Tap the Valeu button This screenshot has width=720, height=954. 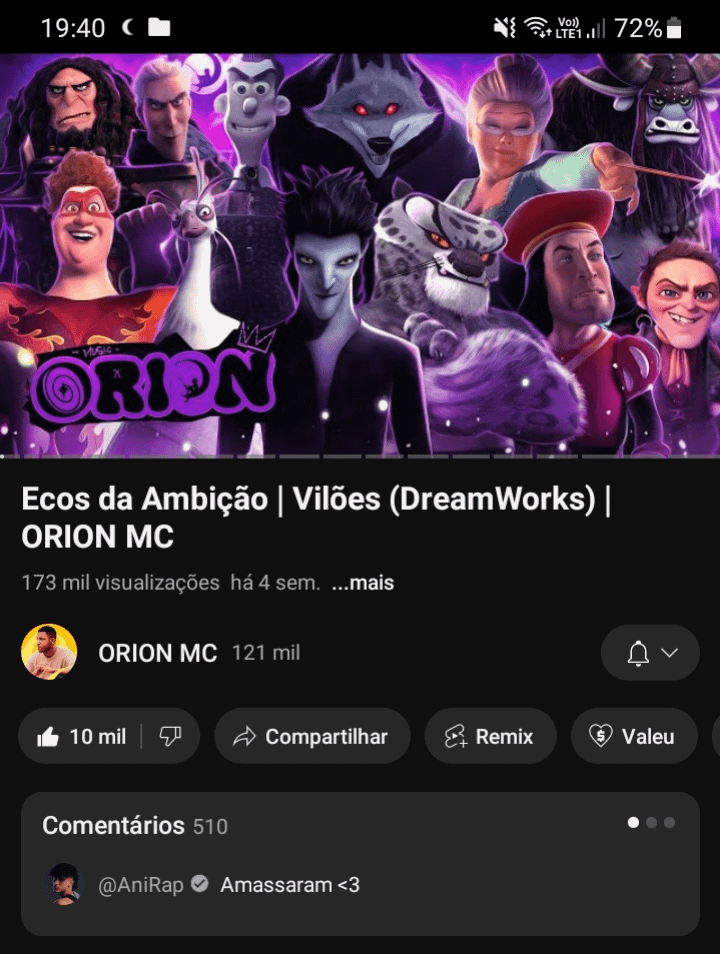coord(633,737)
